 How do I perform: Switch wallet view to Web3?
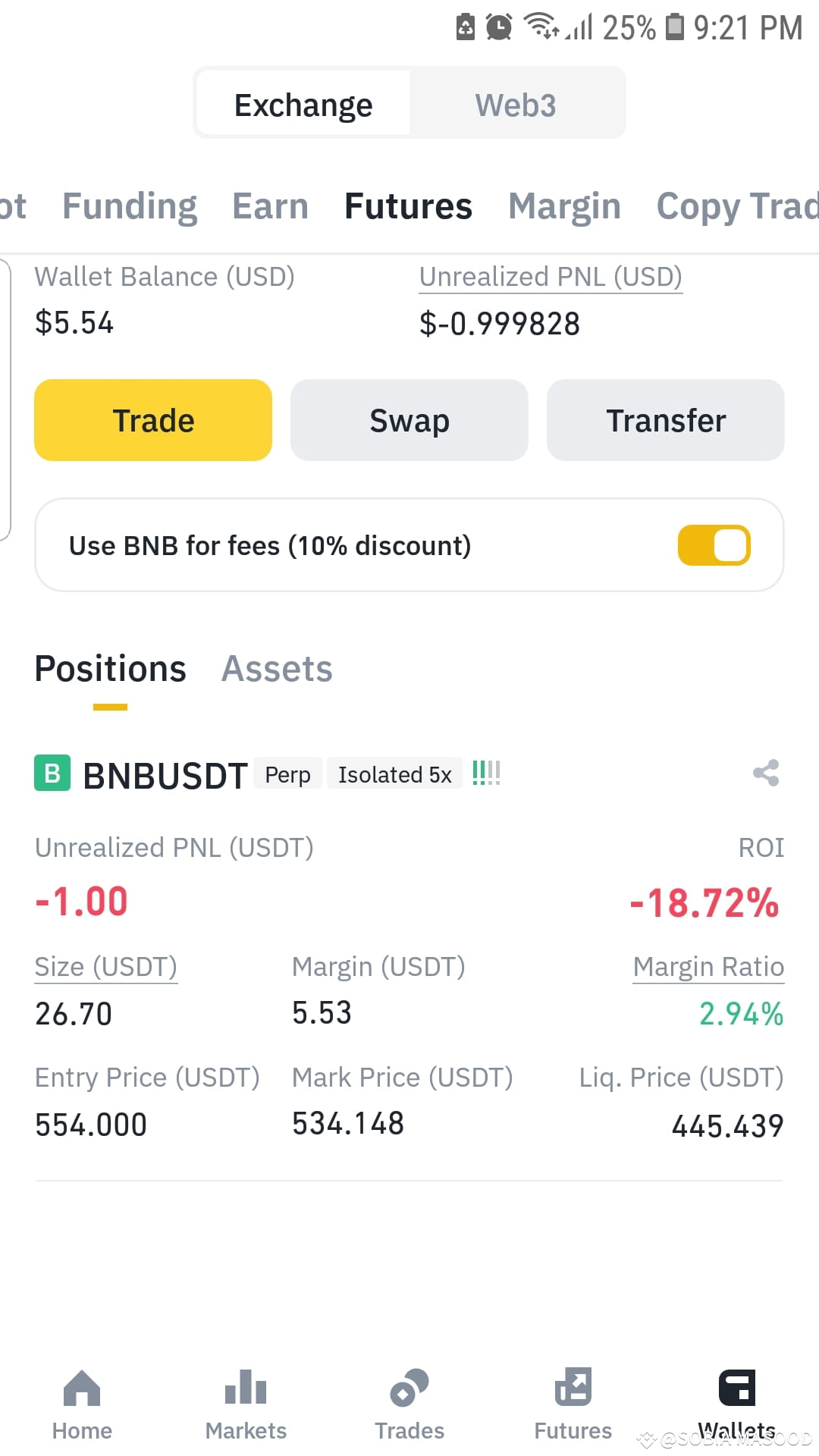516,104
